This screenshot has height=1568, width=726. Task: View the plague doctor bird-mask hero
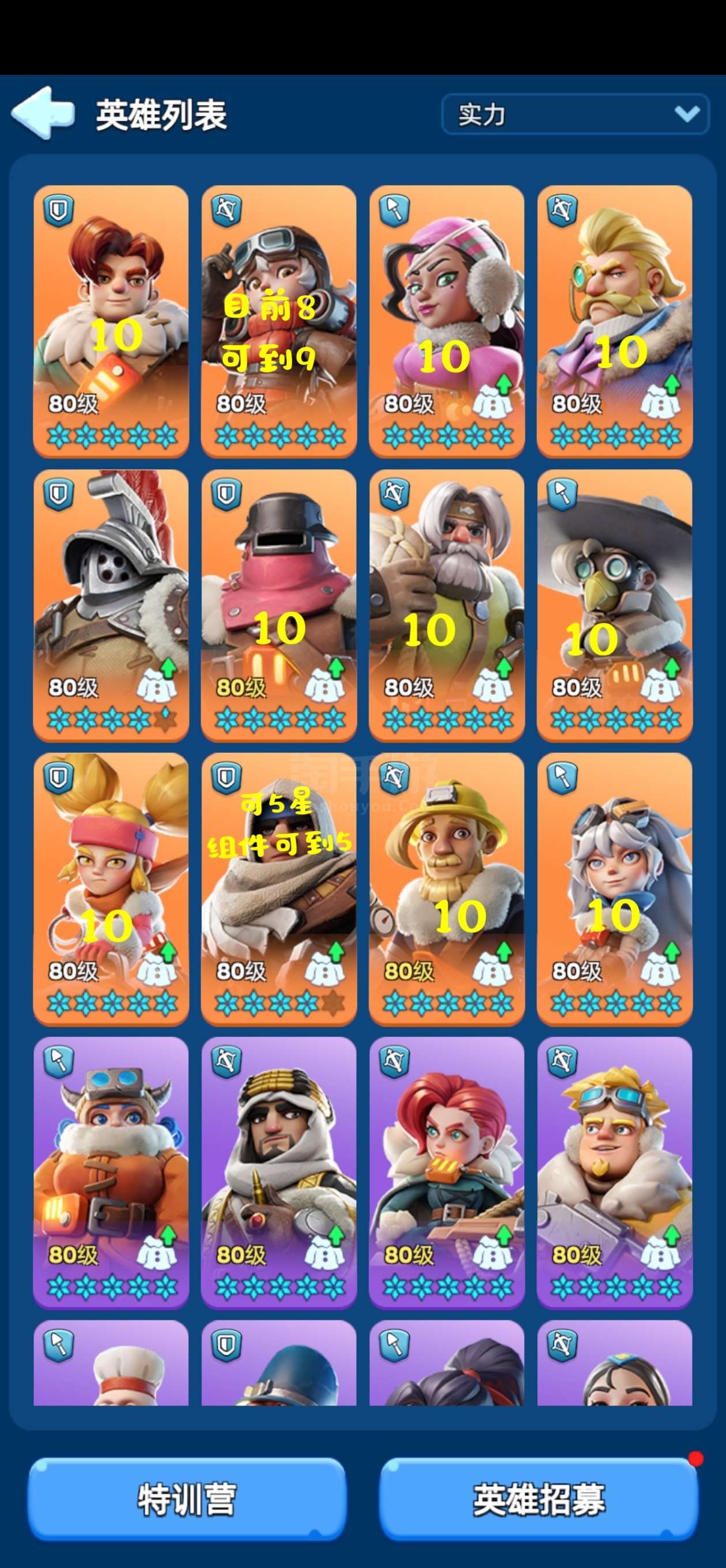pyautogui.click(x=615, y=605)
